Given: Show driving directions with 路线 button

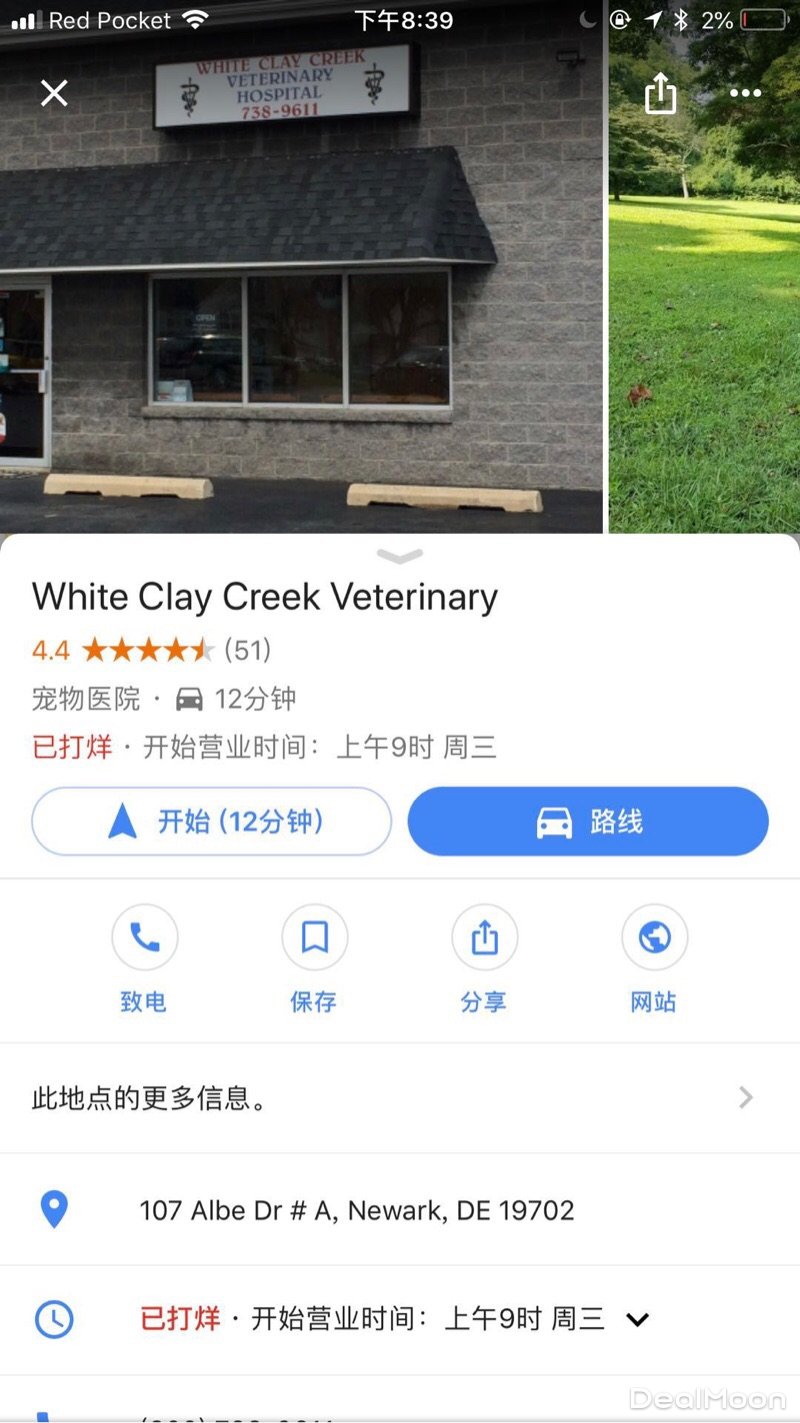Looking at the screenshot, I should coord(588,822).
